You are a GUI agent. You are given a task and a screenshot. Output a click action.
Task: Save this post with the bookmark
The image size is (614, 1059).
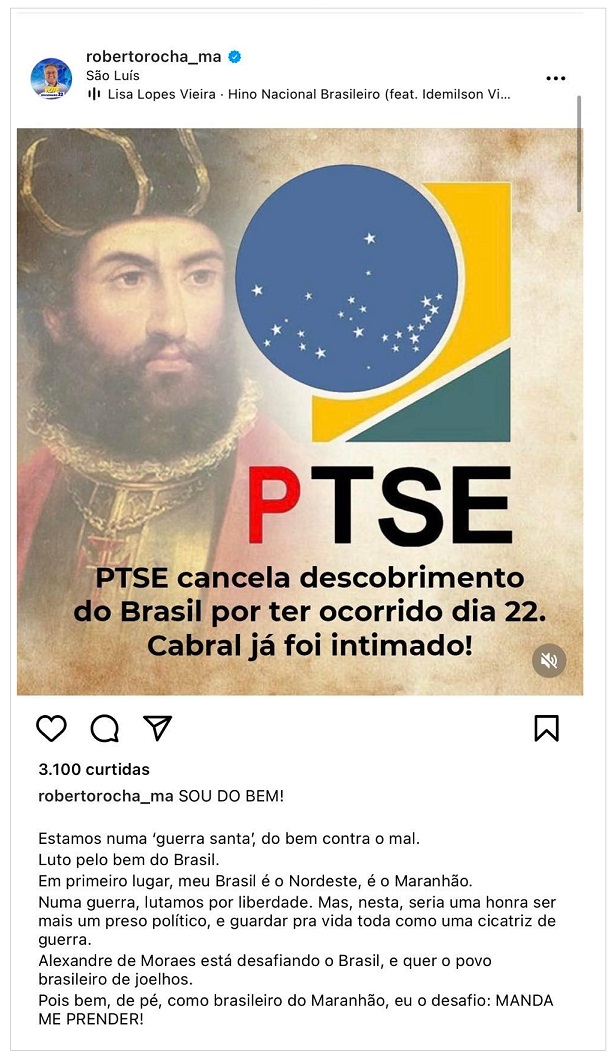(x=546, y=728)
